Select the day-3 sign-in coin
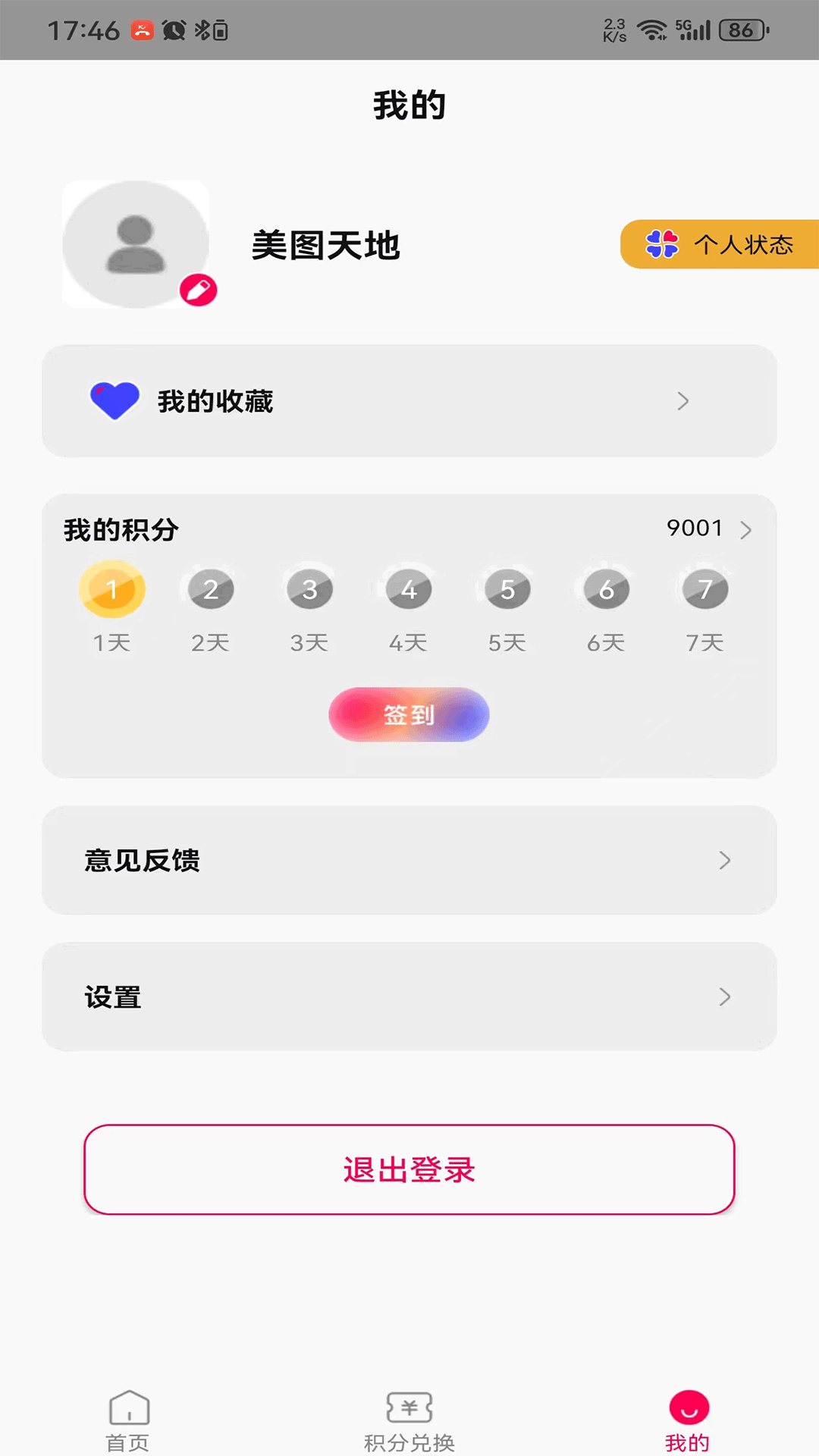 point(309,588)
